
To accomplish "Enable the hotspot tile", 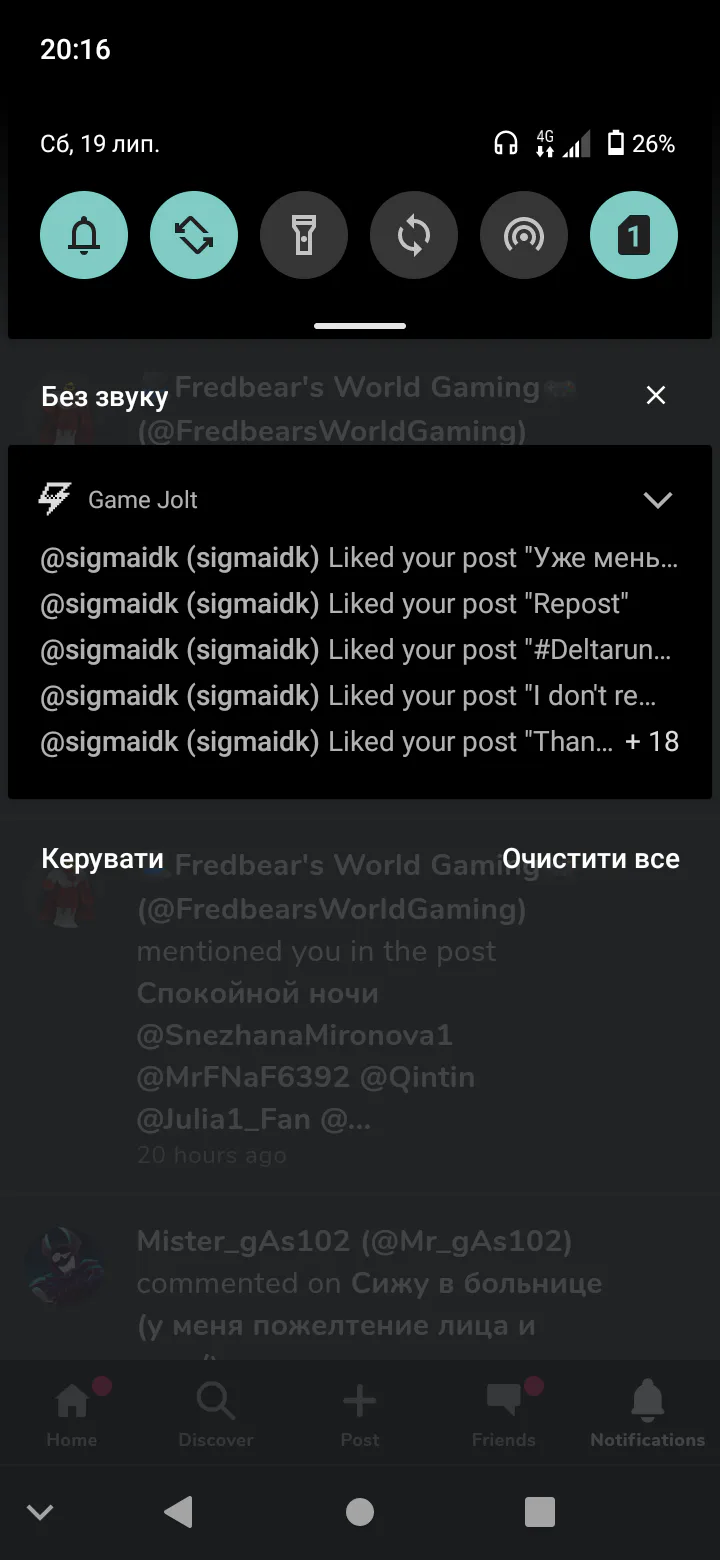I will point(524,236).
